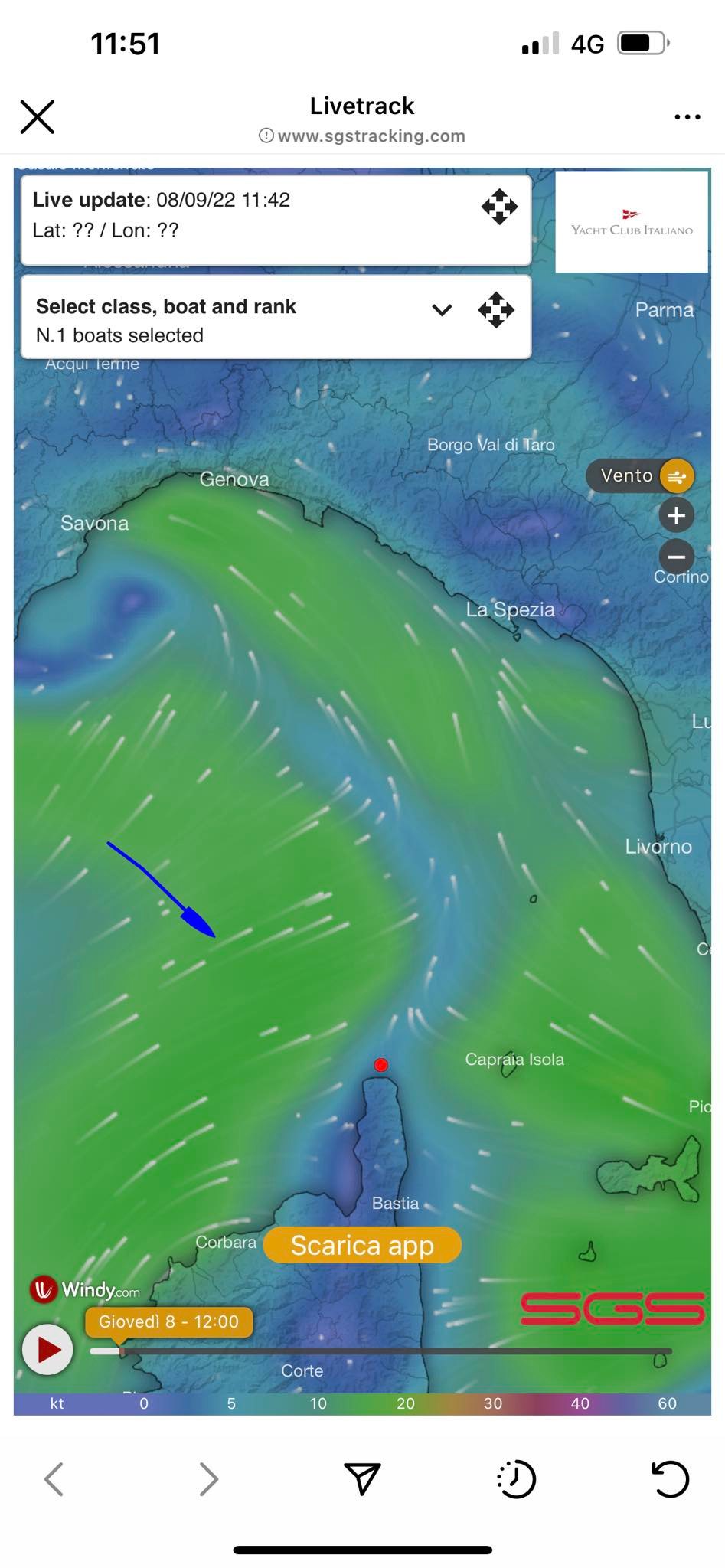Share this page with the send icon
The height and width of the screenshot is (1568, 725).
[362, 1478]
